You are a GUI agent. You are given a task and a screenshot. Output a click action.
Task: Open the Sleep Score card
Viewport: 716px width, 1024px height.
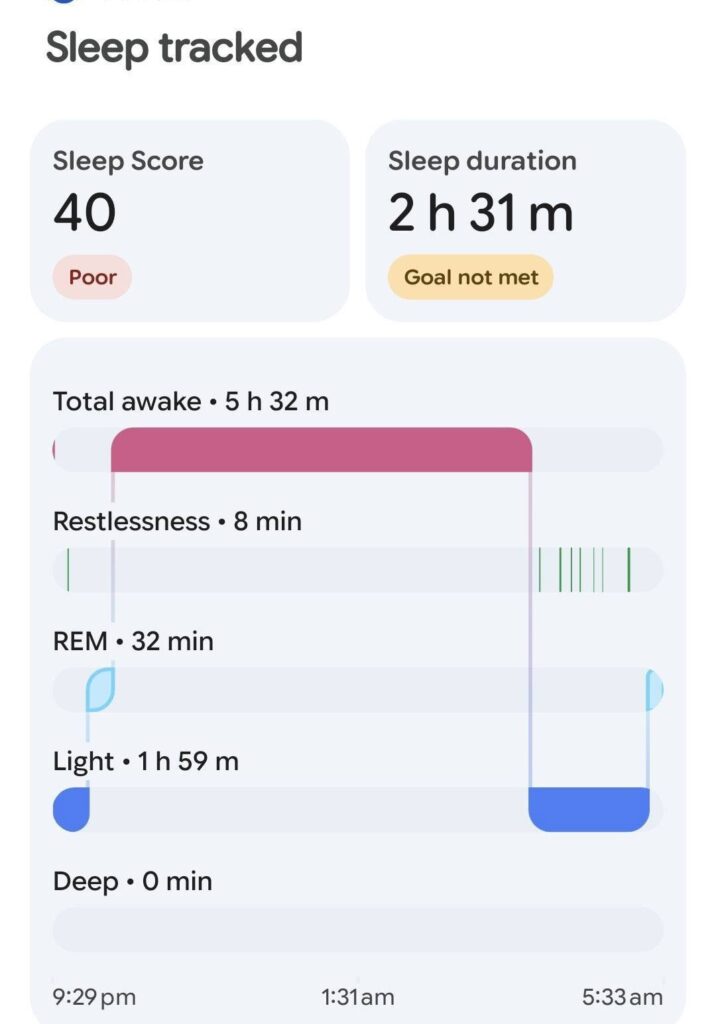tap(189, 221)
